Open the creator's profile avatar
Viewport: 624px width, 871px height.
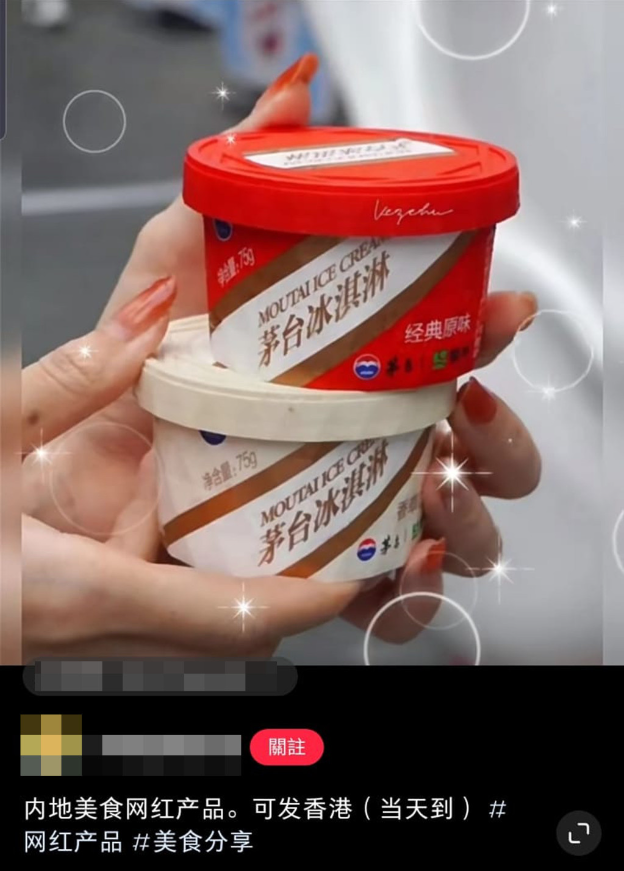click(51, 745)
